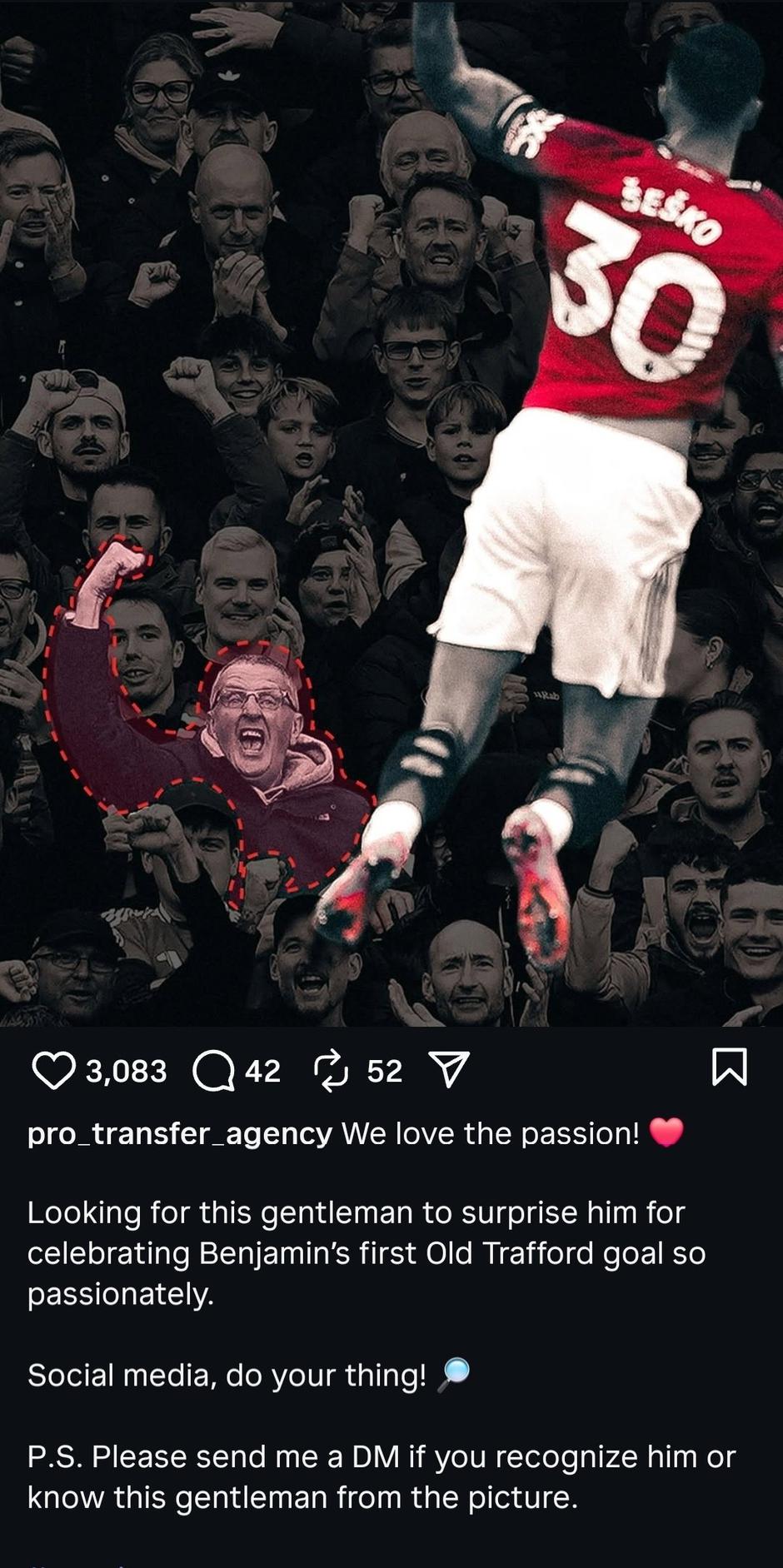783x1568 pixels.
Task: Repost this post via the repost icon
Action: pos(332,1070)
